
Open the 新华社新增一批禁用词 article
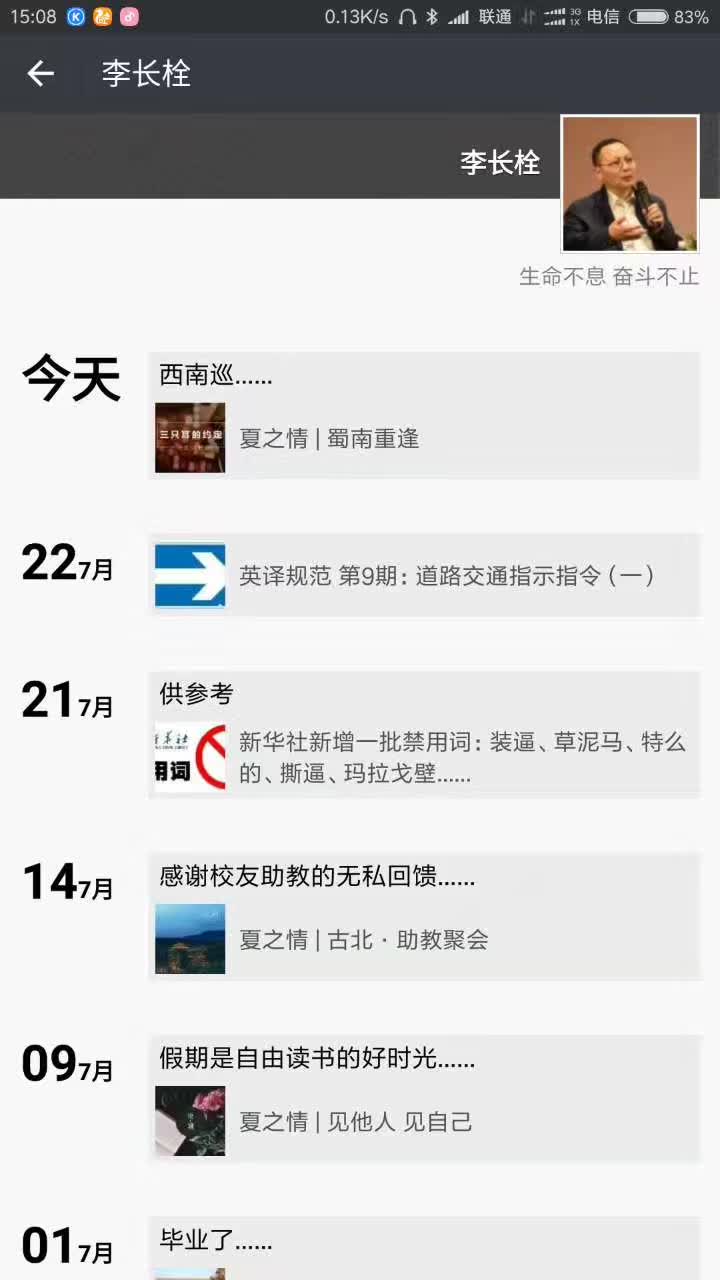coord(424,757)
